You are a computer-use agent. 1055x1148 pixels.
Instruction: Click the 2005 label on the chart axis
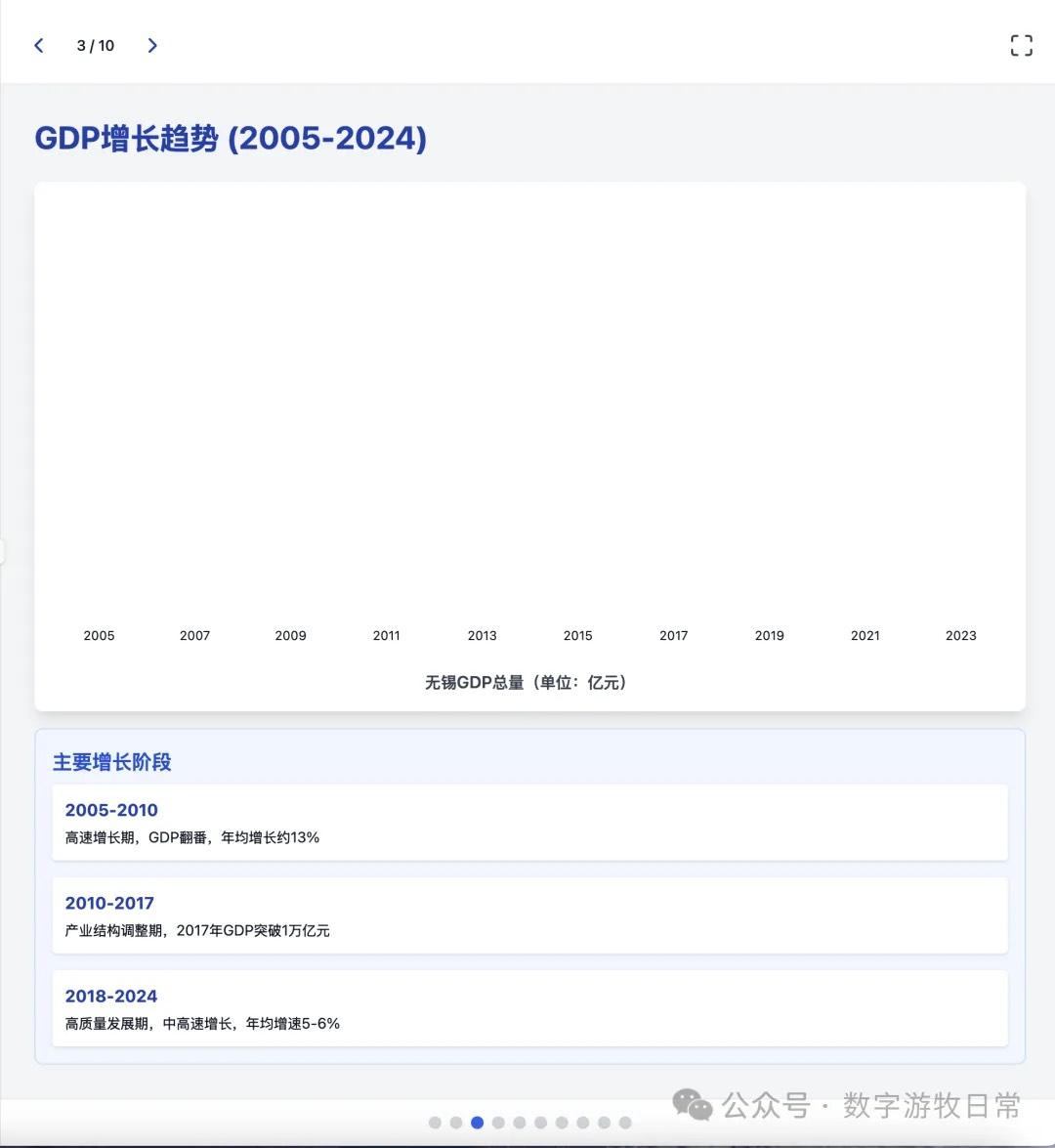(99, 635)
